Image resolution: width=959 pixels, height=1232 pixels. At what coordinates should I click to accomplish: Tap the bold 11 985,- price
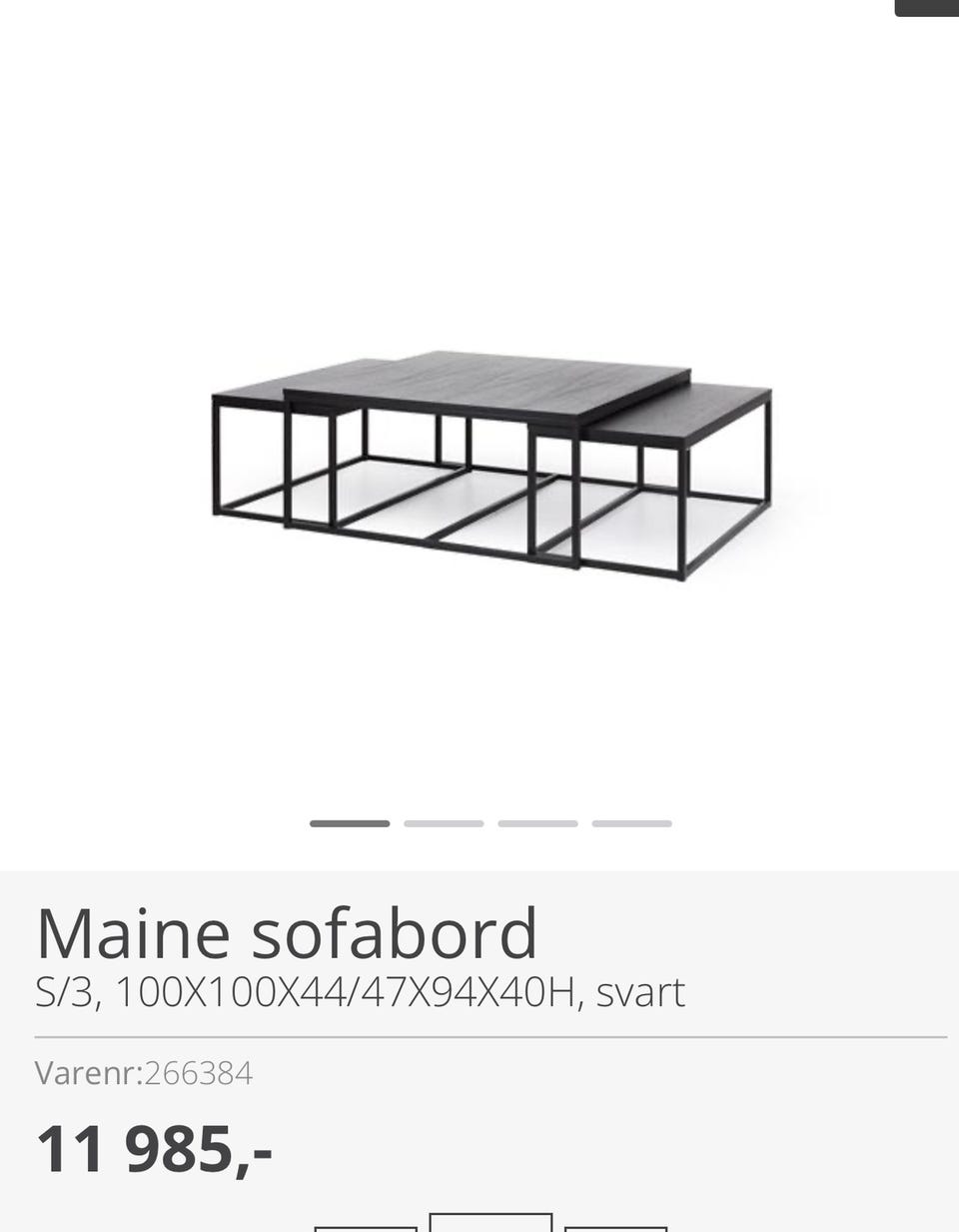pos(155,1150)
